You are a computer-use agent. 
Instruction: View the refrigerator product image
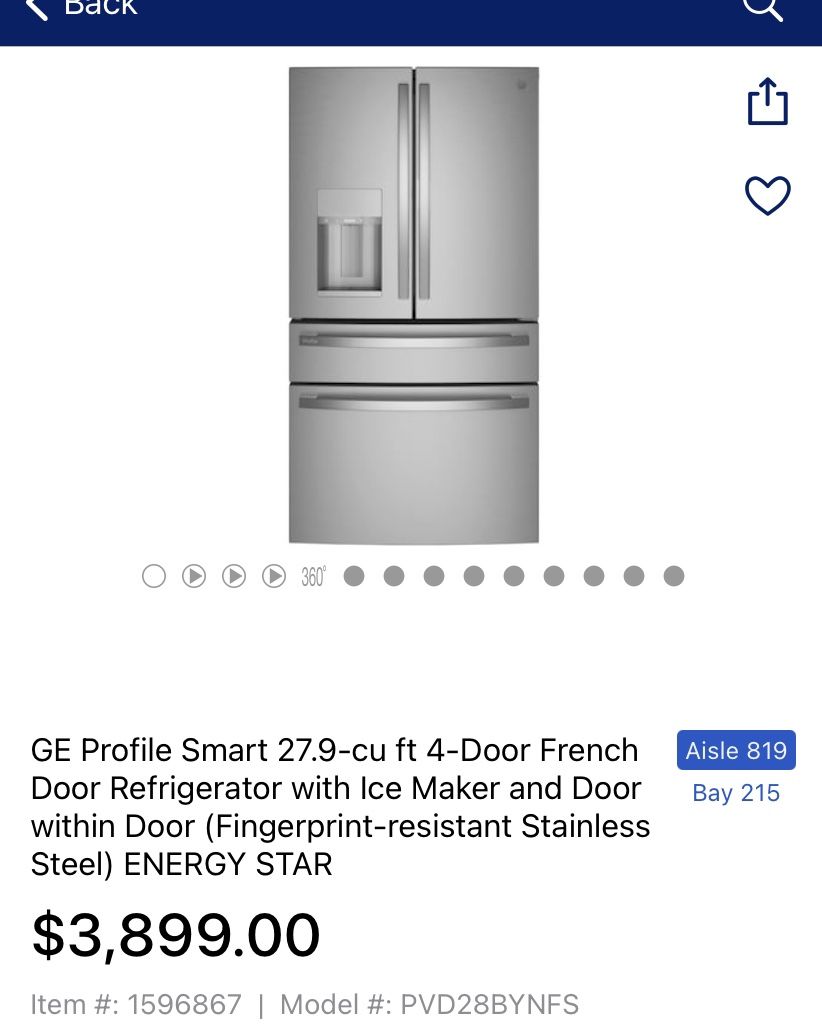(x=414, y=305)
